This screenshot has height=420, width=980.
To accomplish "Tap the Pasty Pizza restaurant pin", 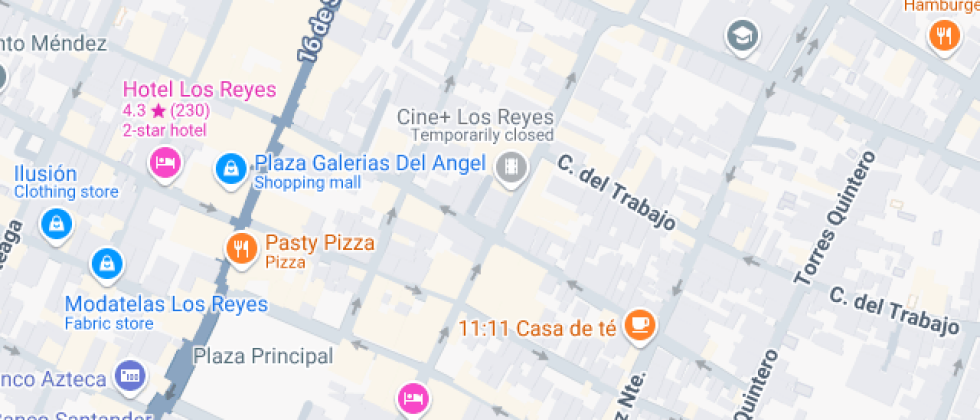I will 240,249.
